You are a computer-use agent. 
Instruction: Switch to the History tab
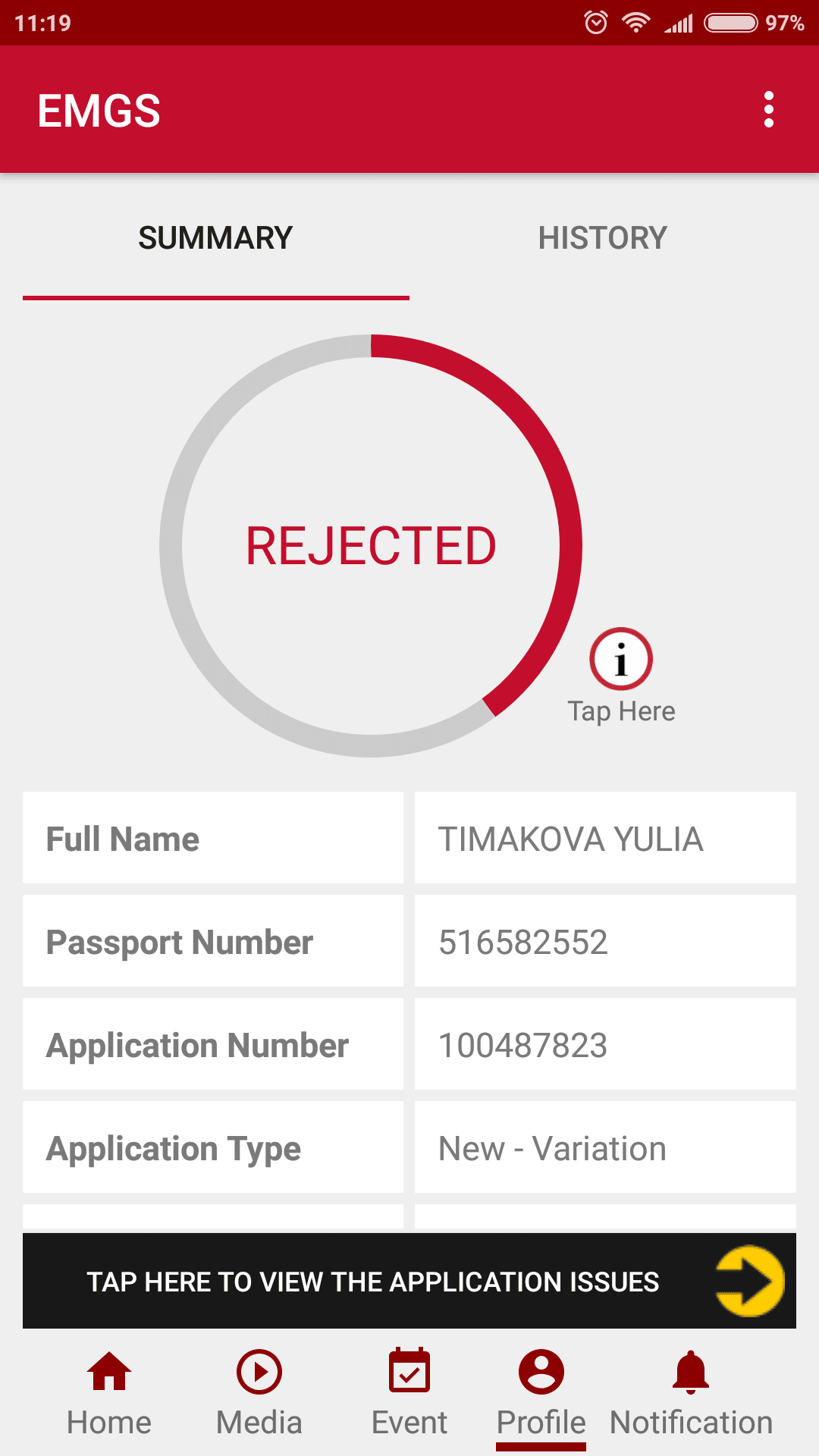[602, 238]
